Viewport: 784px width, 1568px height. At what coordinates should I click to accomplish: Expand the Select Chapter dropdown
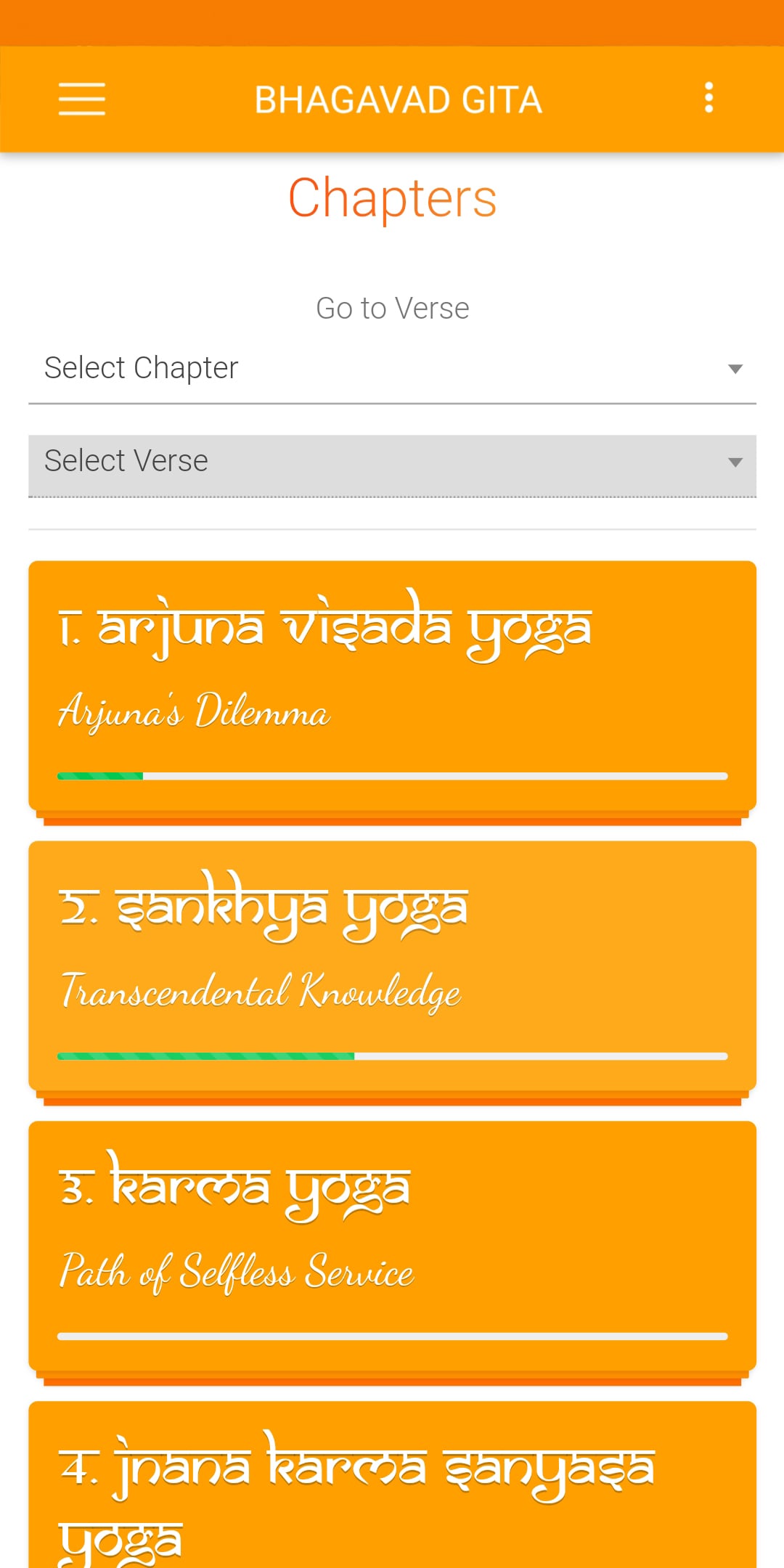click(x=392, y=369)
